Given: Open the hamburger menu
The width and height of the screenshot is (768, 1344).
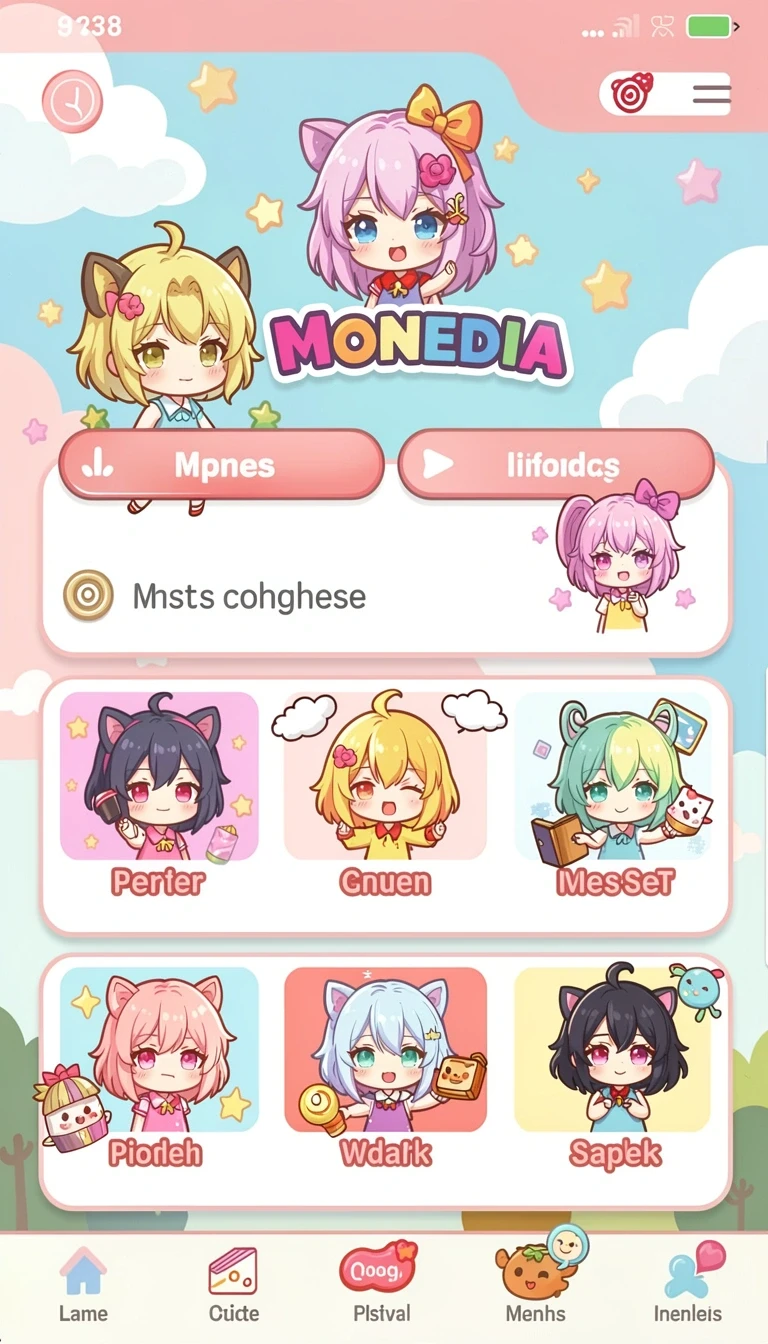Looking at the screenshot, I should click(712, 95).
